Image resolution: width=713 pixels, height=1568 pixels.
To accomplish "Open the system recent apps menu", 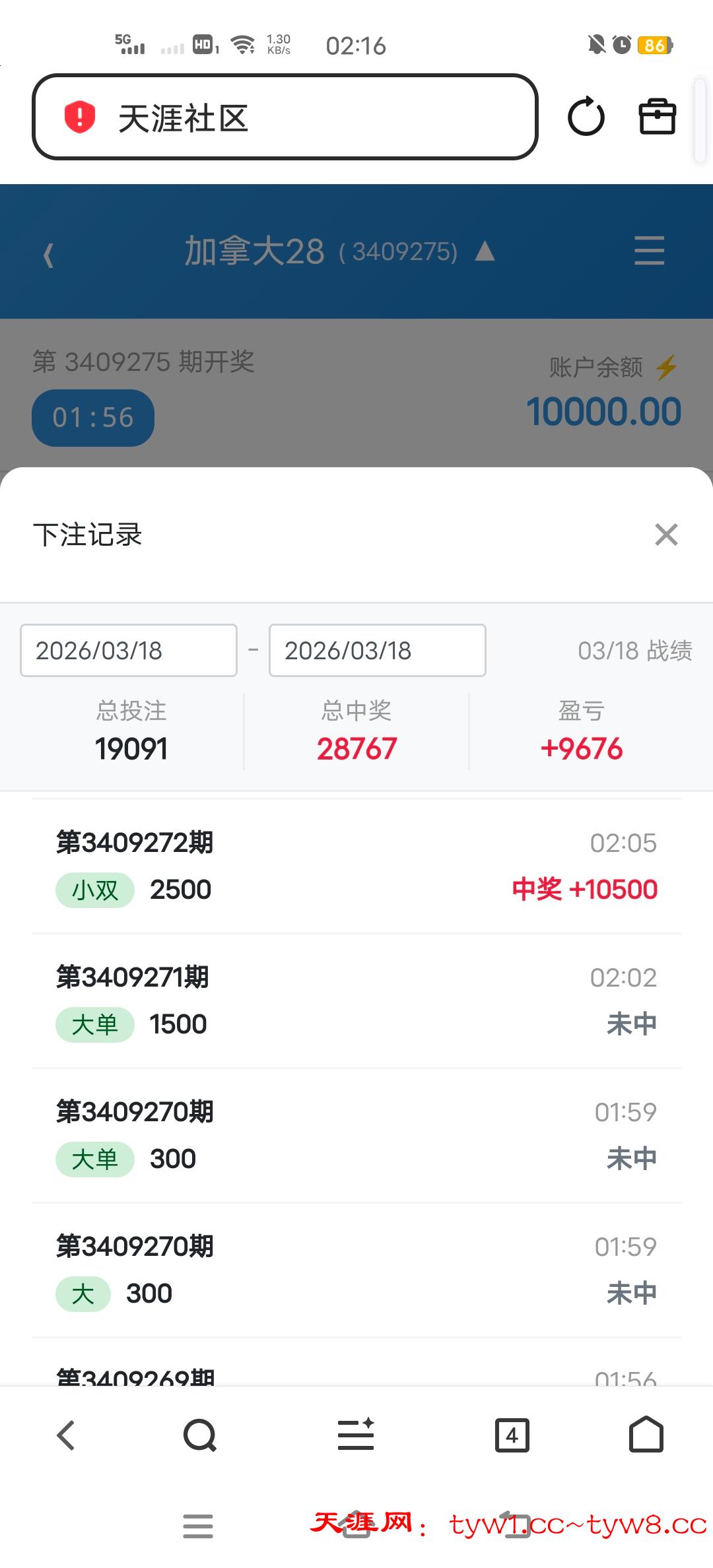I will pos(198,1526).
